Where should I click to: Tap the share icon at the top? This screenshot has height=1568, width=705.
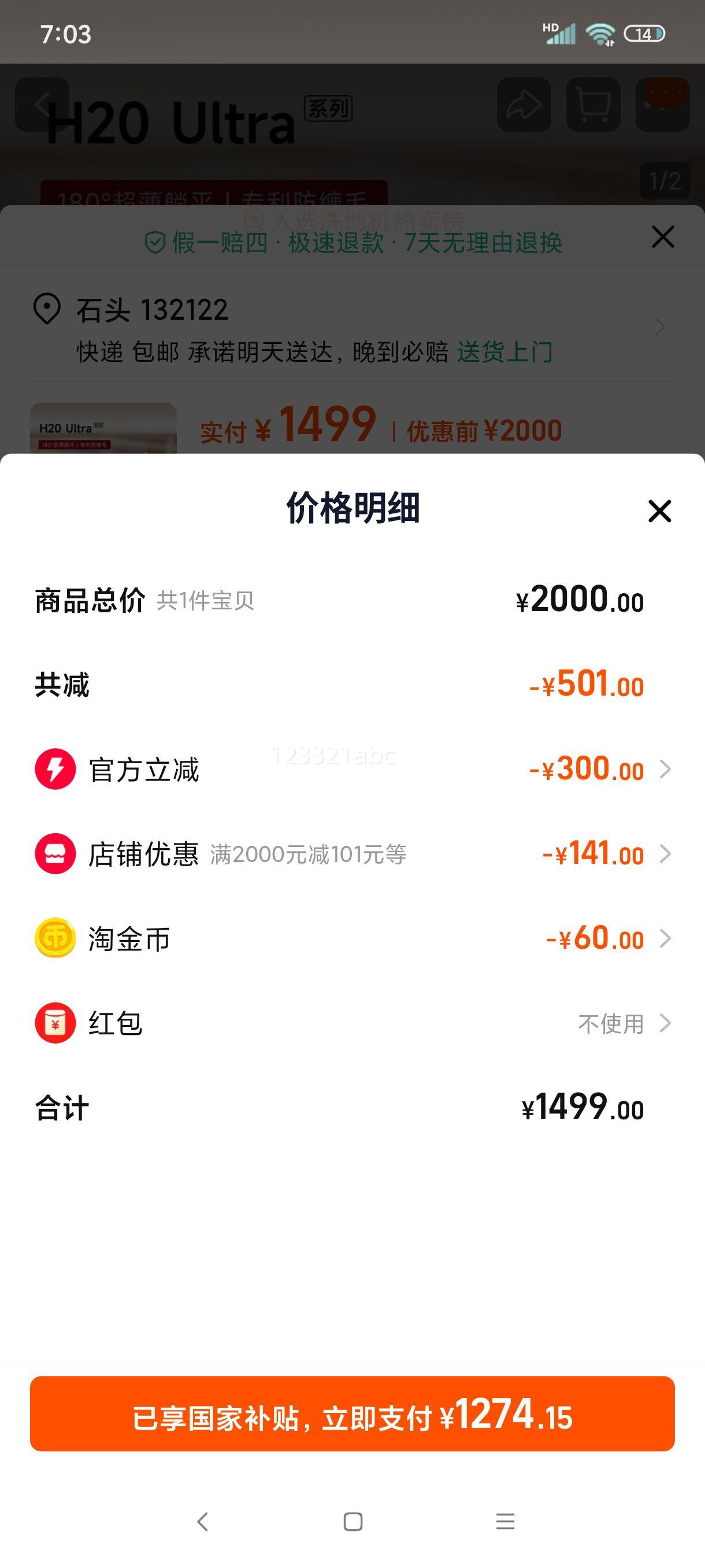(x=523, y=105)
